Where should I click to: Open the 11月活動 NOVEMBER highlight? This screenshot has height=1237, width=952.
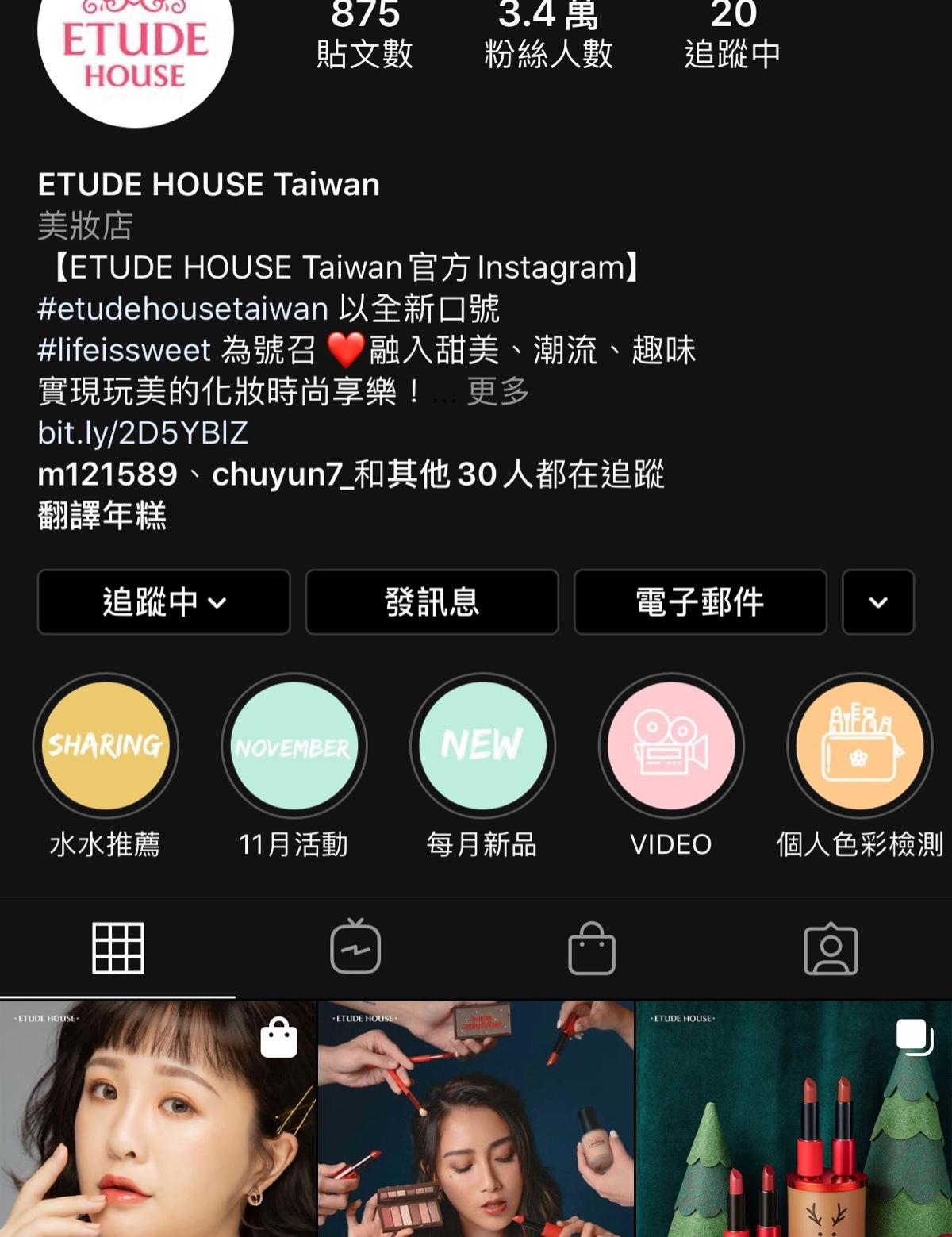coord(294,746)
